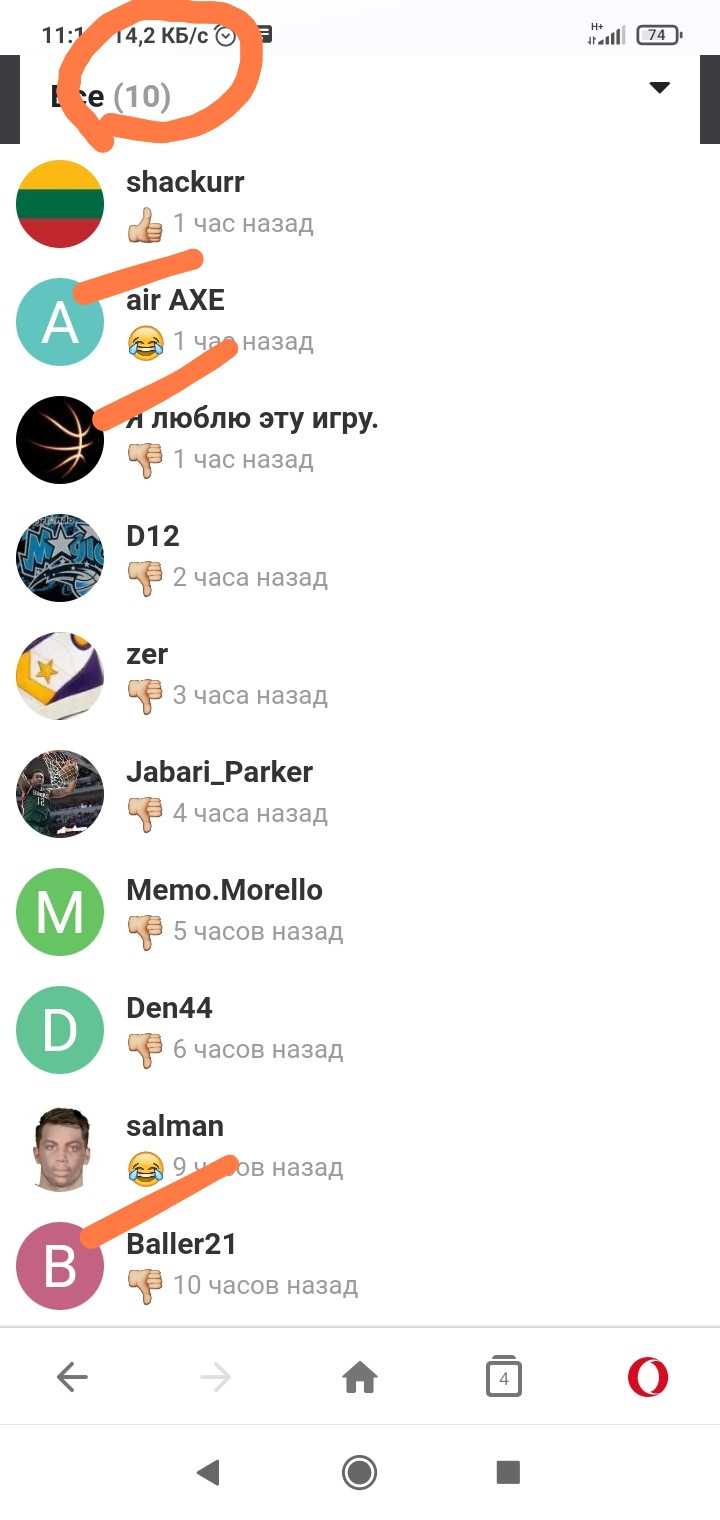This screenshot has width=720, height=1520.
Task: Open shackurr's profile row
Action: point(360,204)
